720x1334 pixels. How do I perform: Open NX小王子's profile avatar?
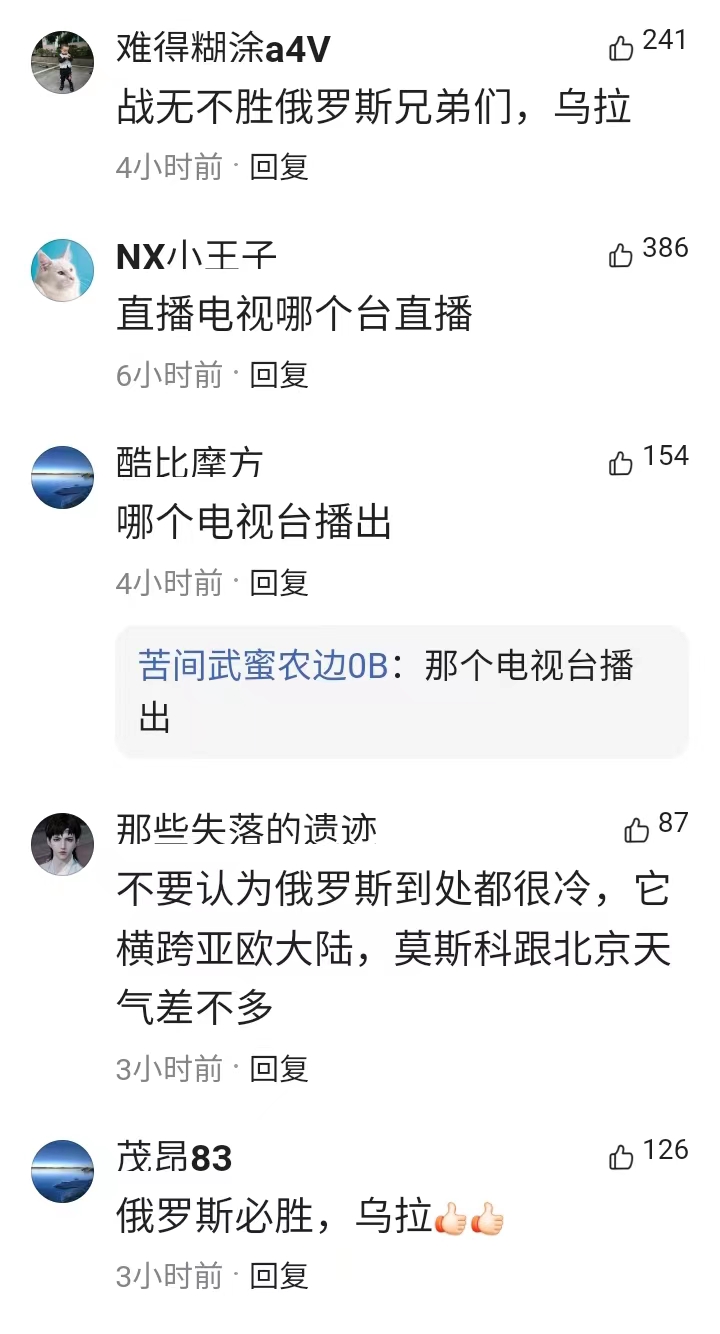pyautogui.click(x=63, y=270)
